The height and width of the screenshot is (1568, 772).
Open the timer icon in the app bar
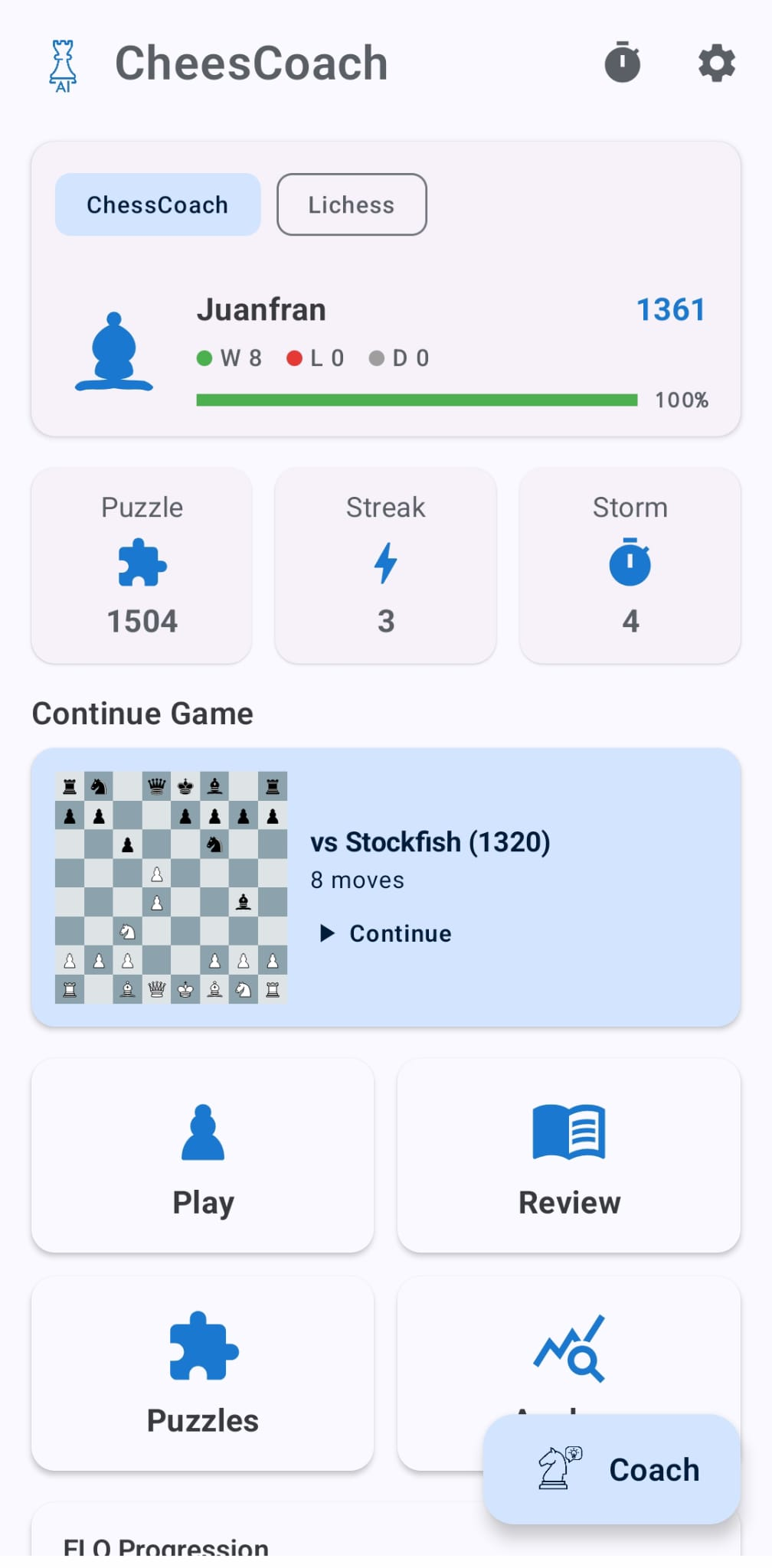(x=622, y=63)
